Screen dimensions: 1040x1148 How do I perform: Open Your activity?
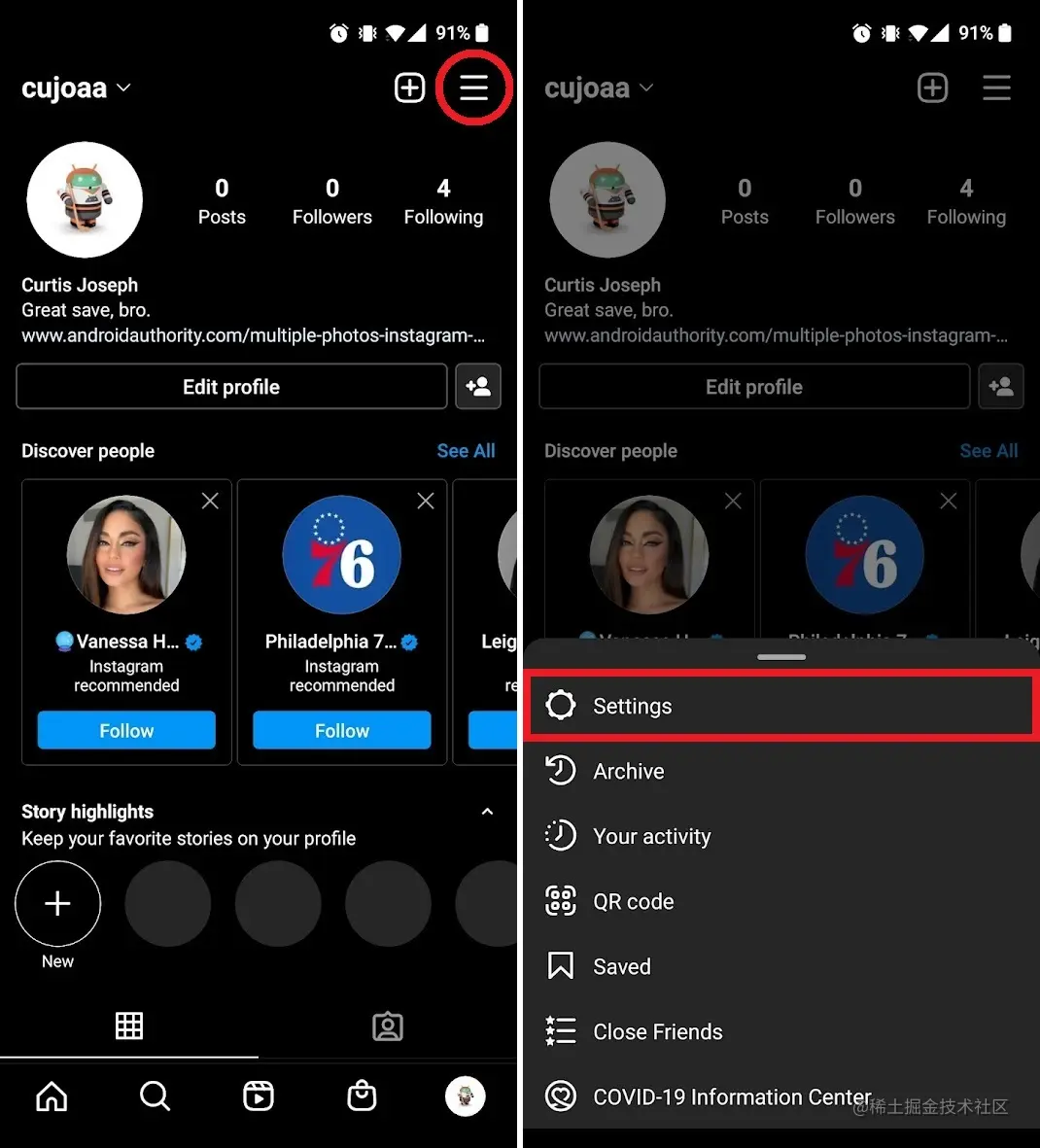pos(651,836)
